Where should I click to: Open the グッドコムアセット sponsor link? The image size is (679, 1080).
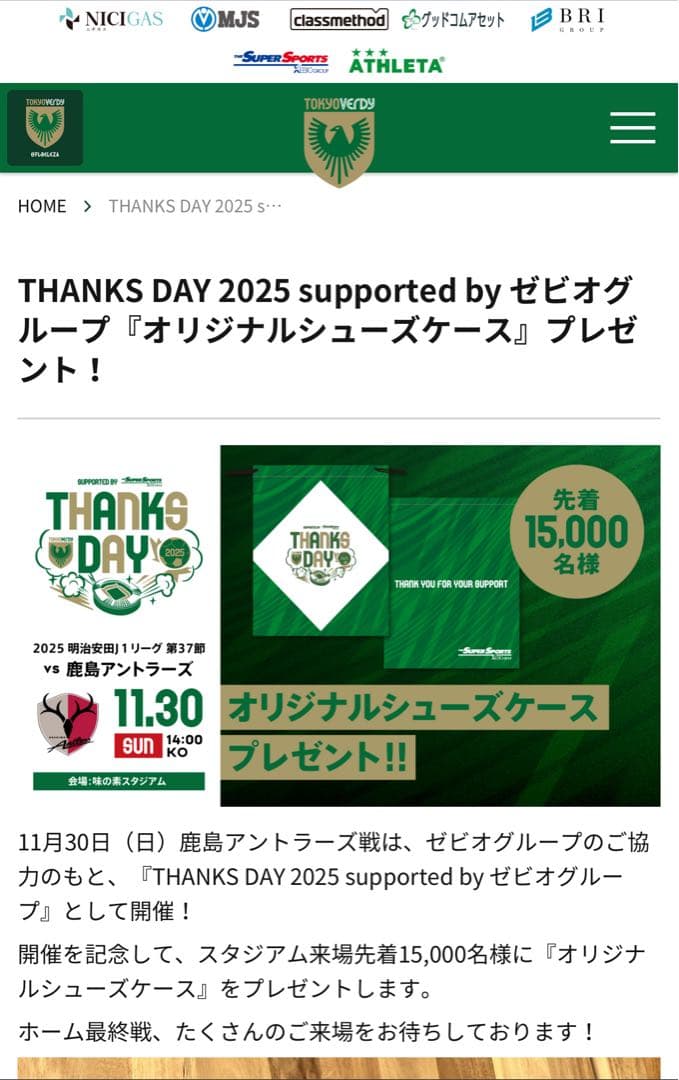pos(453,19)
